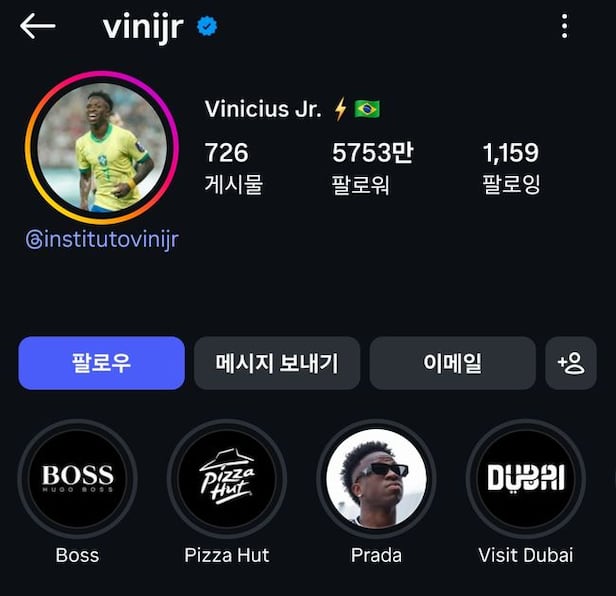Viewport: 616px width, 596px height.
Task: Go back using the arrow icon
Action: point(37,27)
